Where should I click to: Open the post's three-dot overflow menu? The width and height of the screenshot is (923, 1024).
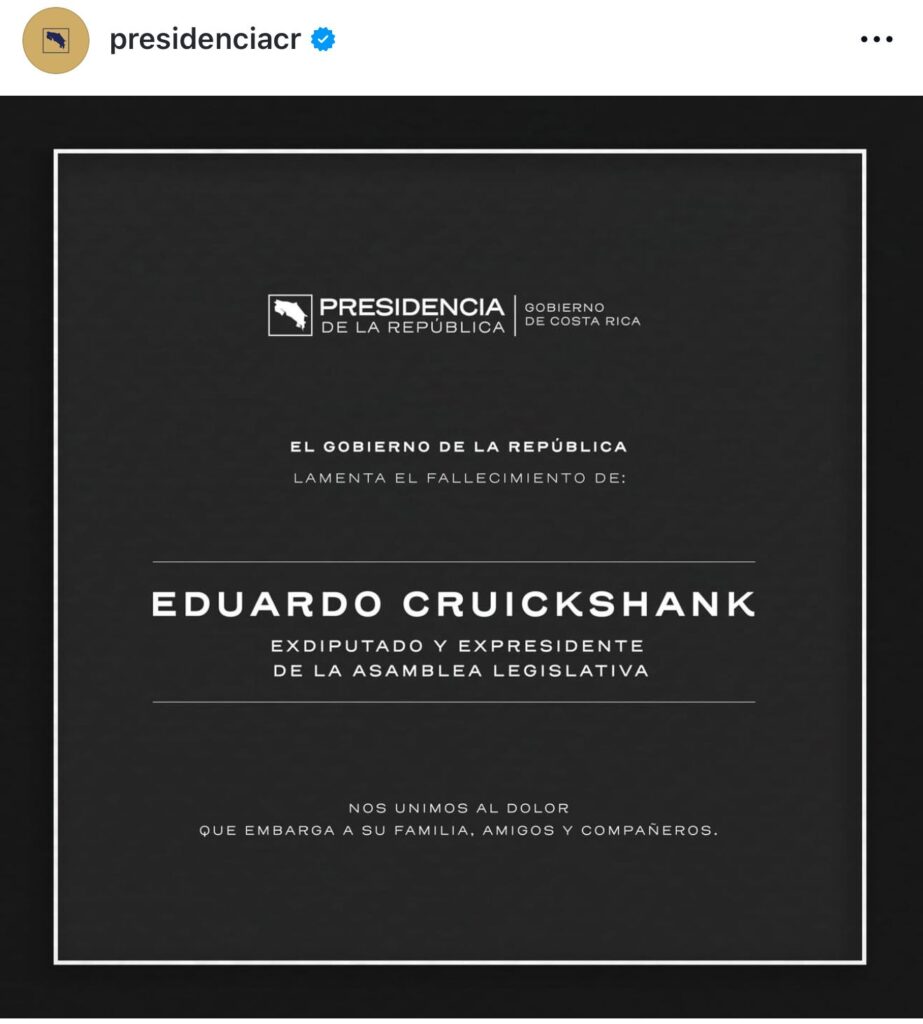click(x=876, y=40)
